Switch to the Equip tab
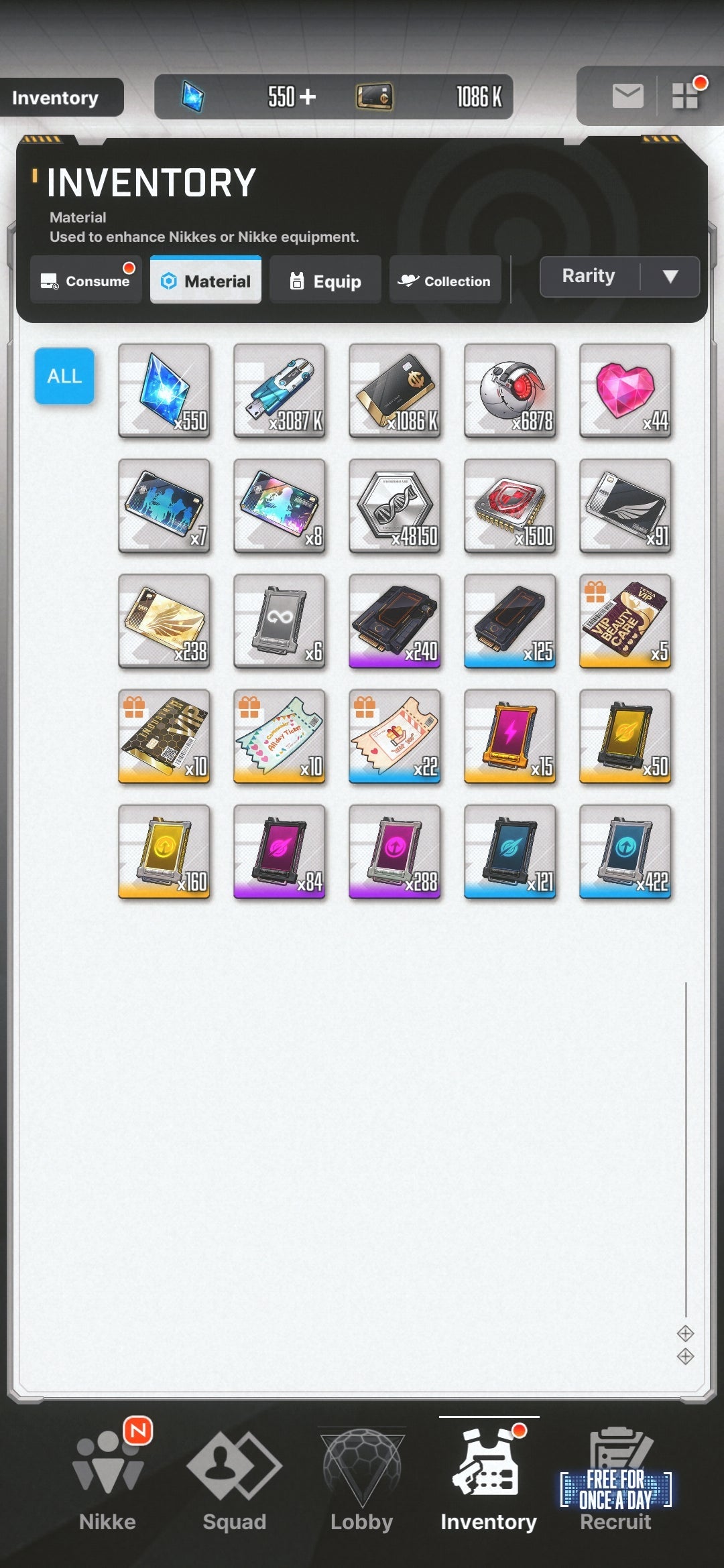 326,281
